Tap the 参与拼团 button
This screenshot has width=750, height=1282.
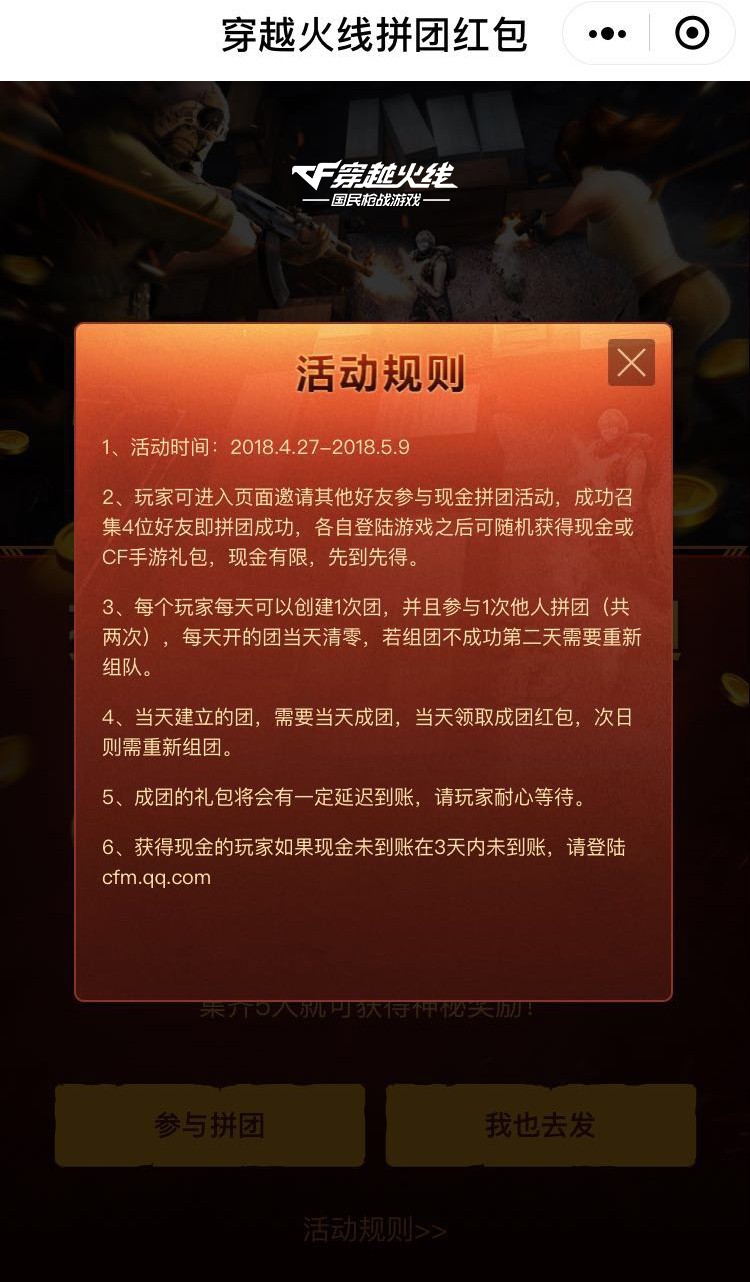[x=210, y=1125]
